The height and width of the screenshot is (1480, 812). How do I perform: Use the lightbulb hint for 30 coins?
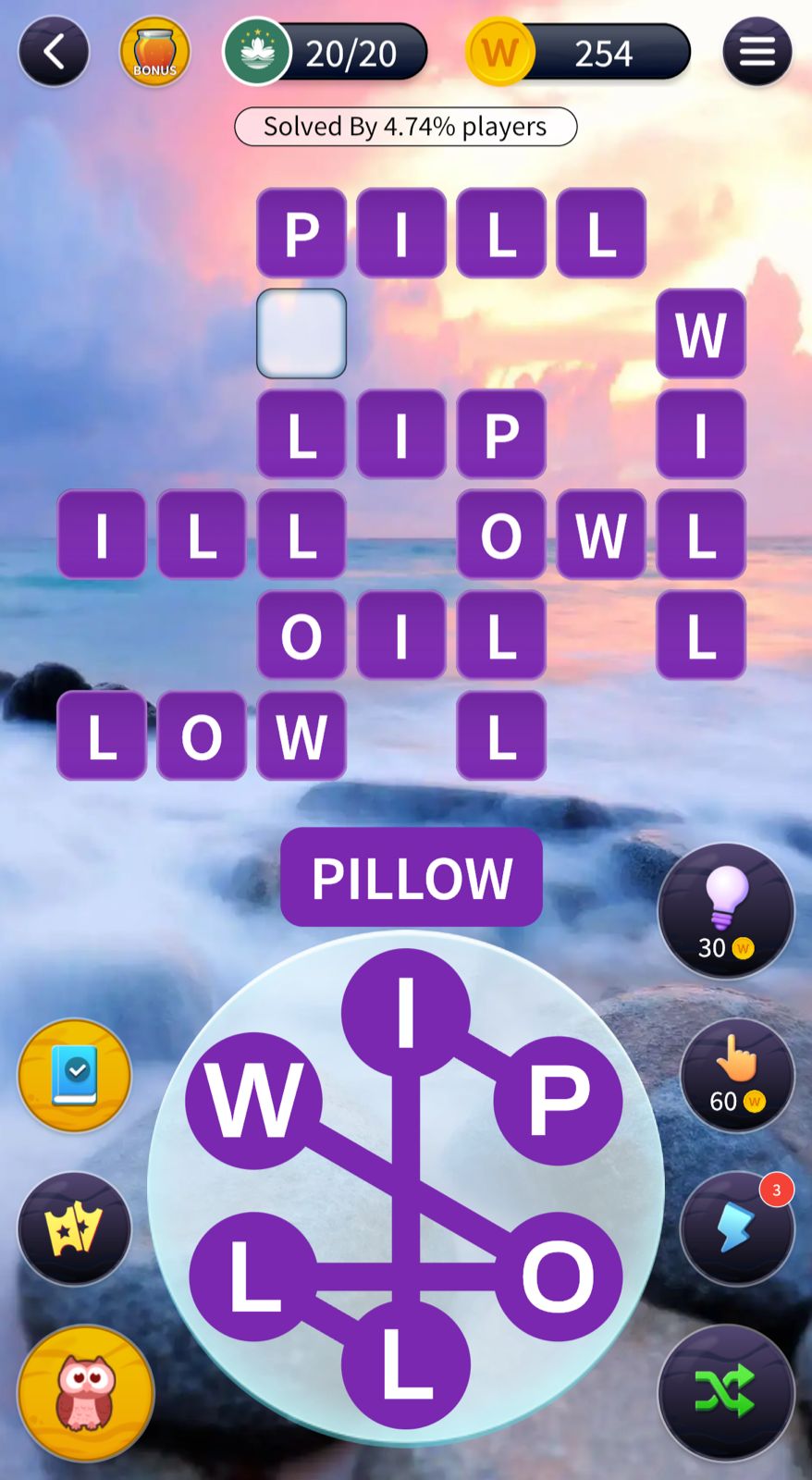[726, 911]
